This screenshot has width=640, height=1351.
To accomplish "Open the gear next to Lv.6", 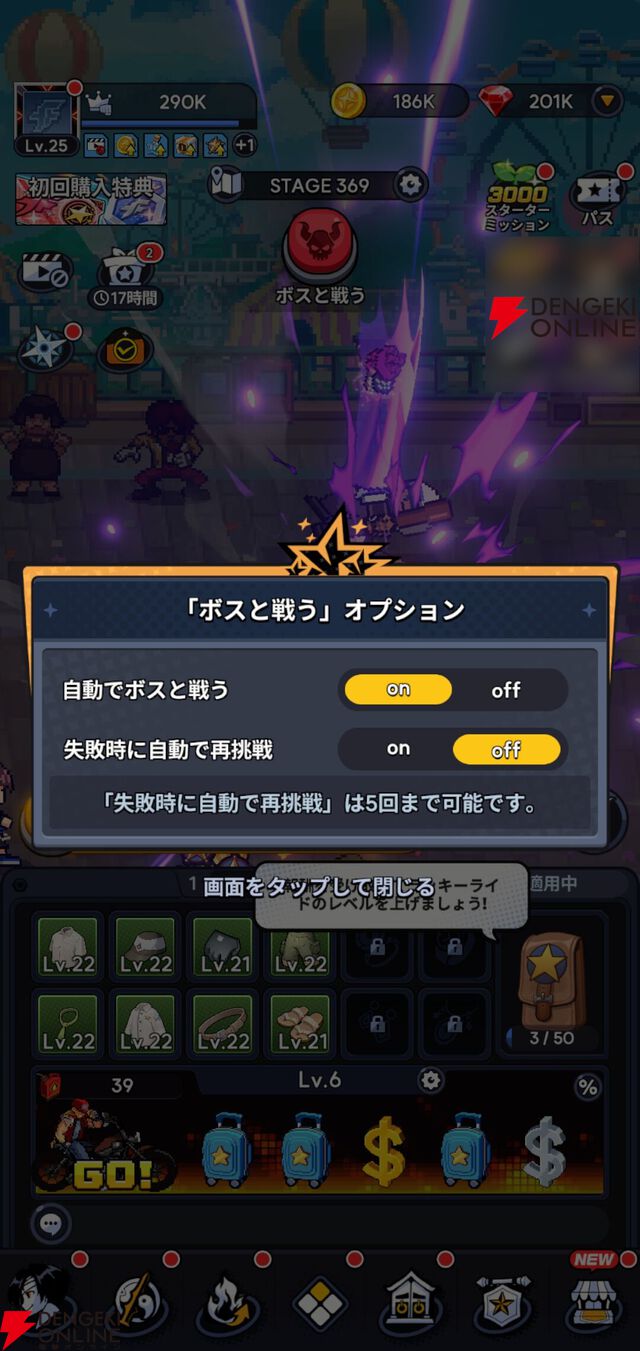I will point(430,1080).
